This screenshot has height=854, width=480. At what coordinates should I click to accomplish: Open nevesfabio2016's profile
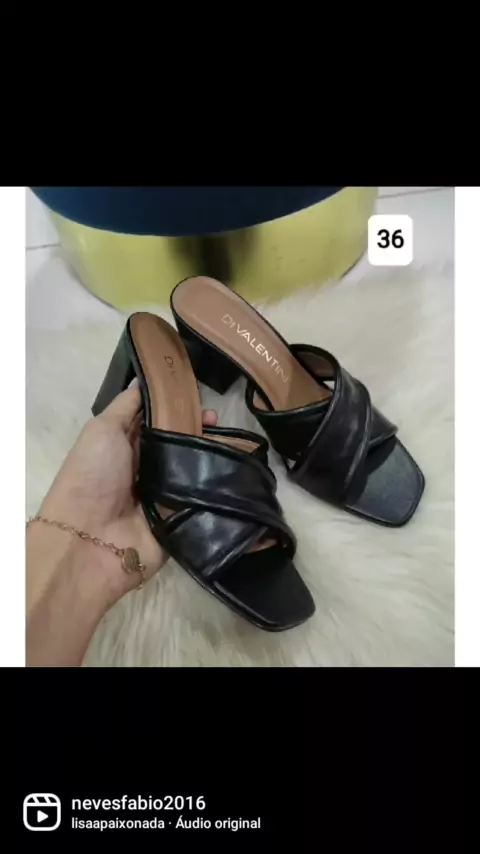click(138, 803)
